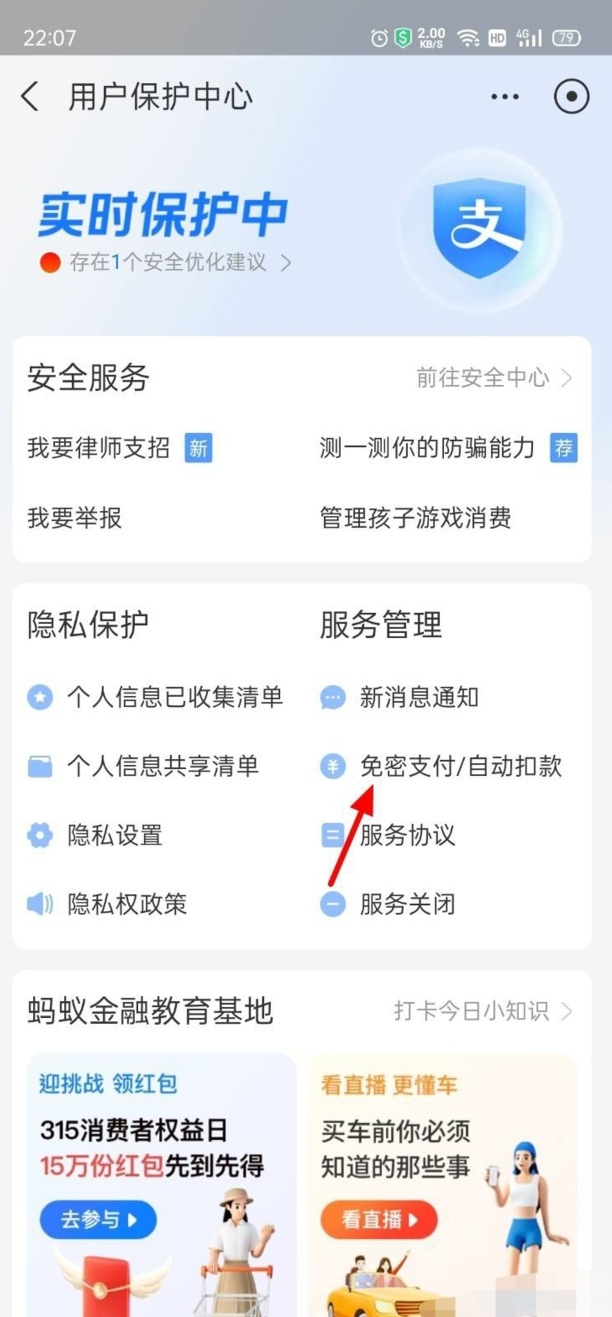Tap 去参与 on the 315 red packet card
This screenshot has width=612, height=1317.
[x=98, y=1220]
